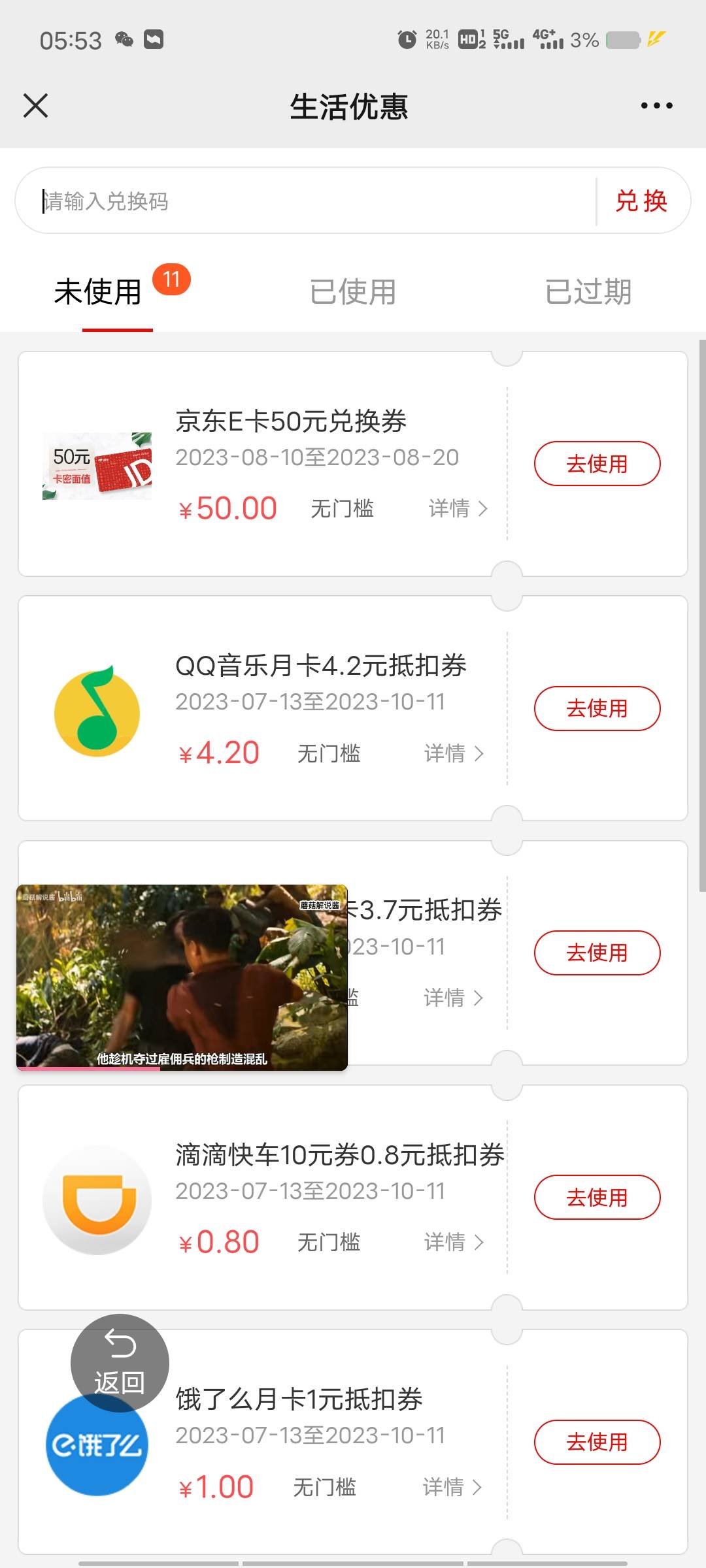This screenshot has width=706, height=1568.
Task: Select the 未使用 tab
Action: coord(98,292)
